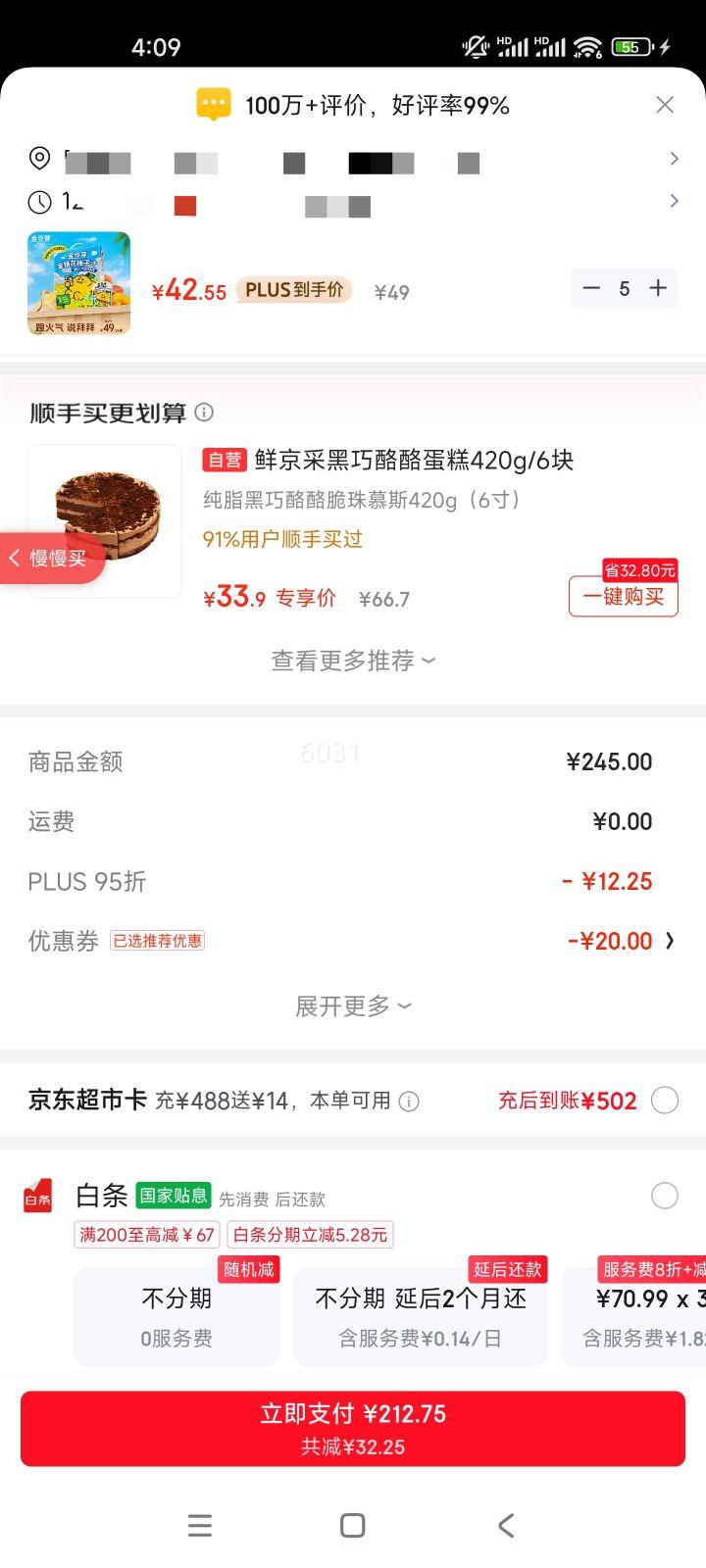Screen dimensions: 706x1568
Task: Click the 一键购买 buy button for the cake
Action: [623, 595]
